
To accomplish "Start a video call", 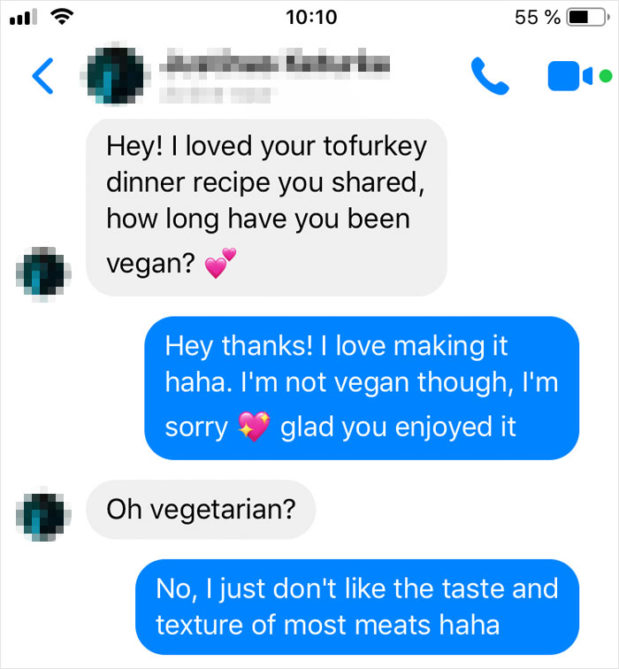I will coord(568,76).
